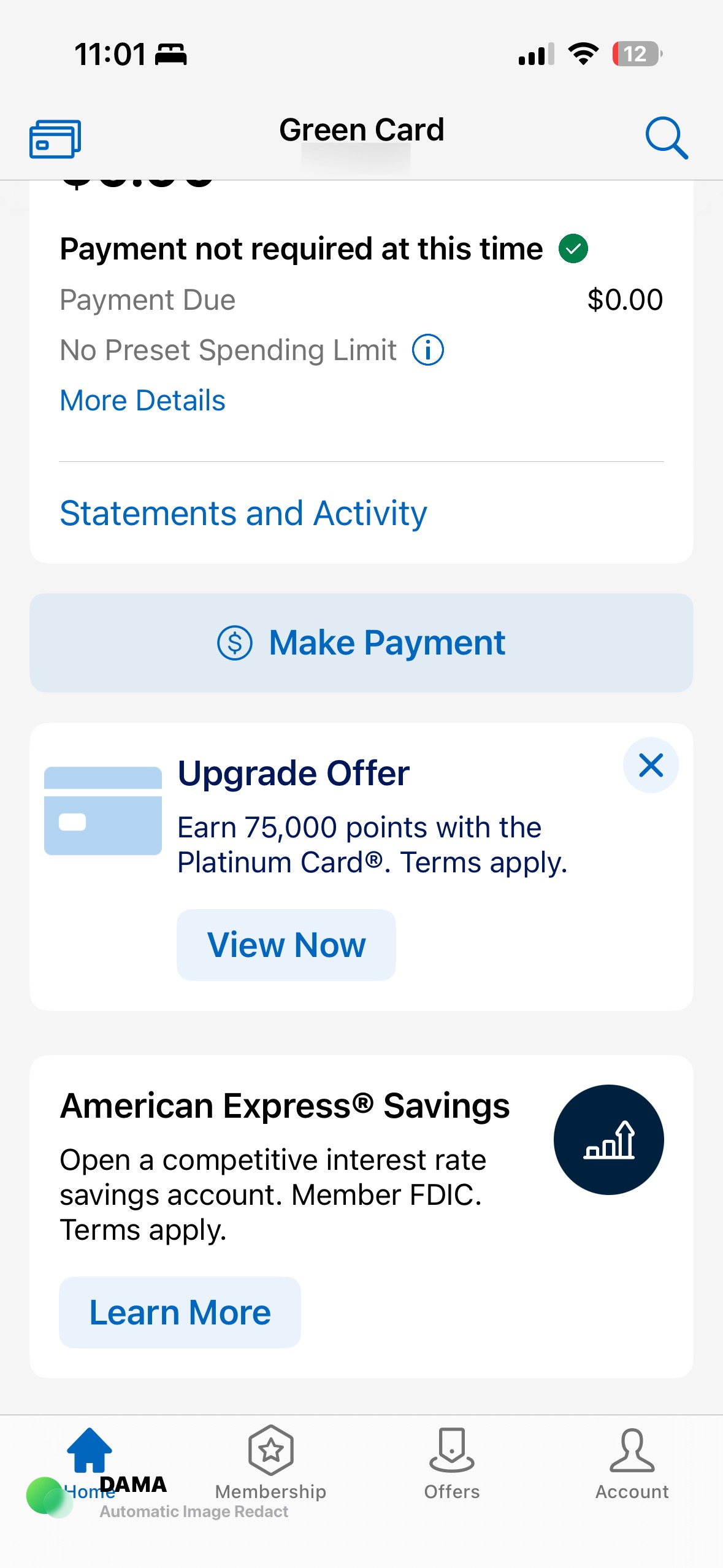Open the search magnifier
723x1568 pixels.
click(x=666, y=137)
